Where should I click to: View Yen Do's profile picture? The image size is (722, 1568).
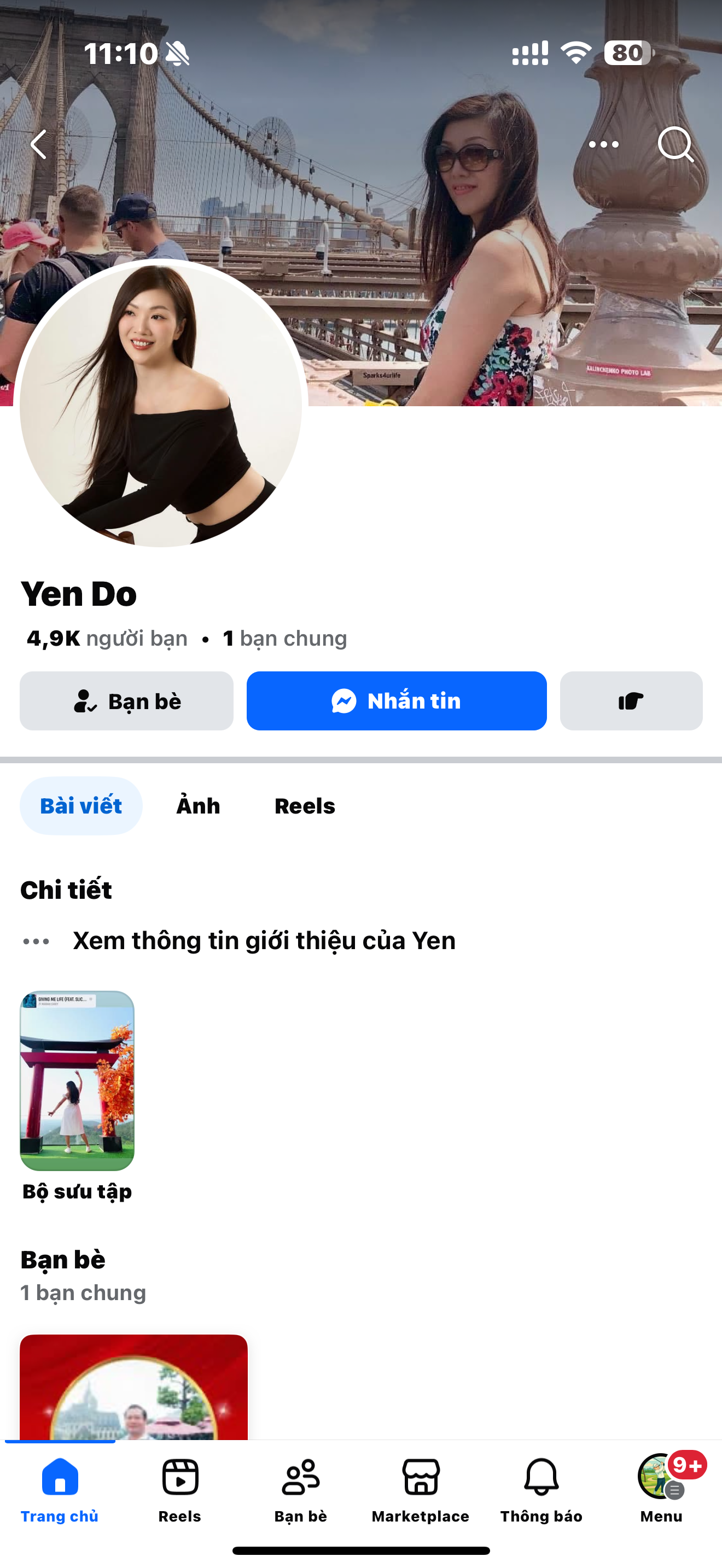pos(161,405)
